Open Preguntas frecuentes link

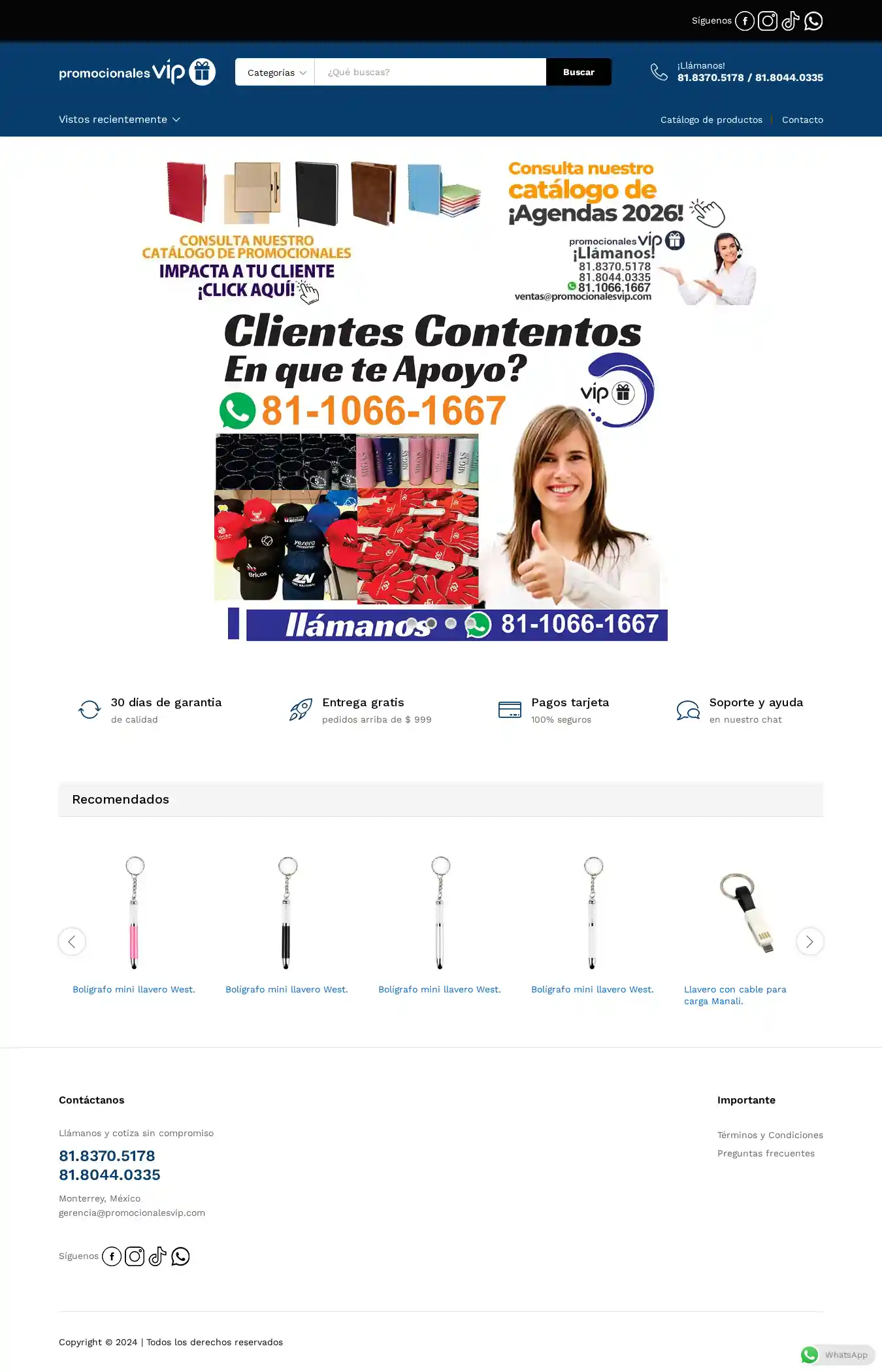point(766,1154)
